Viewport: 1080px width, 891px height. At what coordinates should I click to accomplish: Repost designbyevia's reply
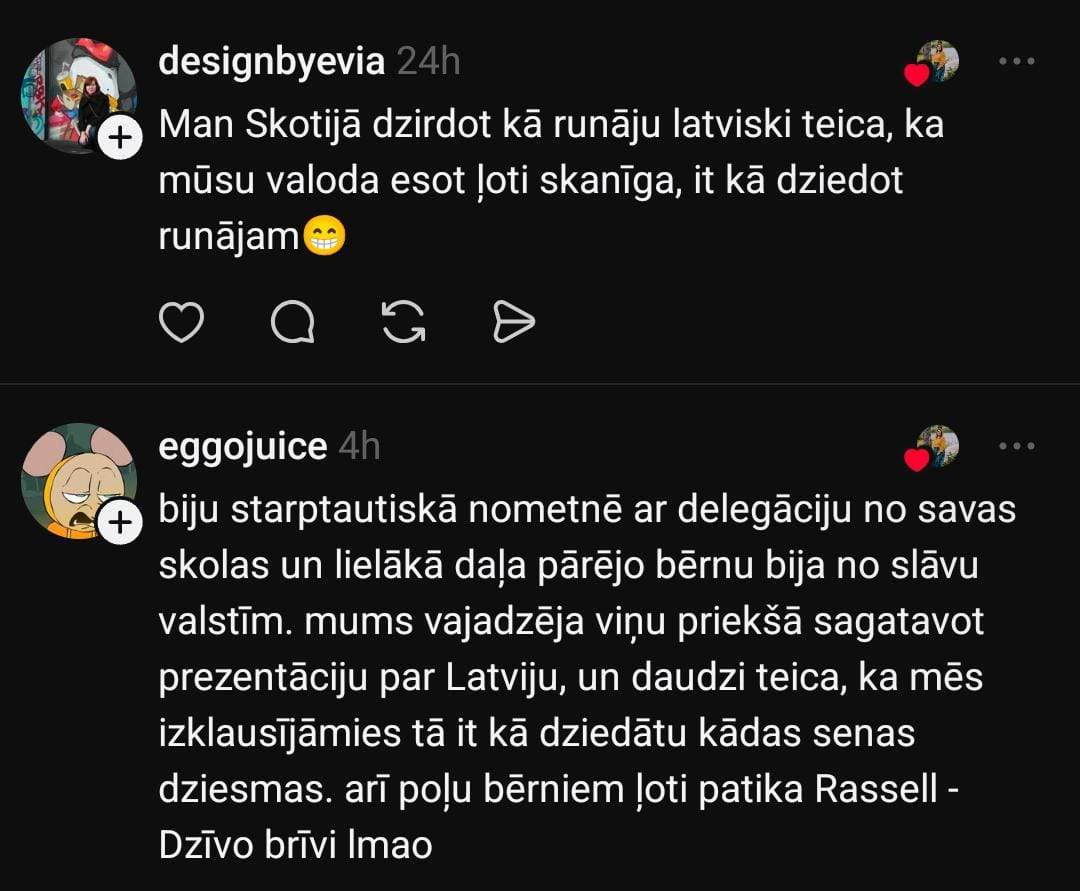[404, 322]
